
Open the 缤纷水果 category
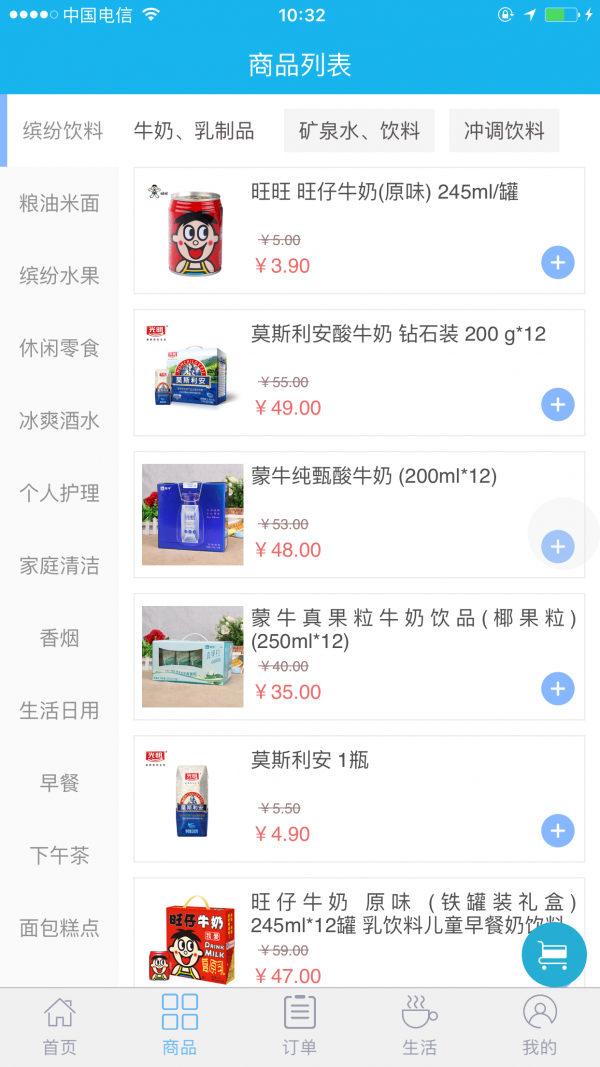[60, 276]
